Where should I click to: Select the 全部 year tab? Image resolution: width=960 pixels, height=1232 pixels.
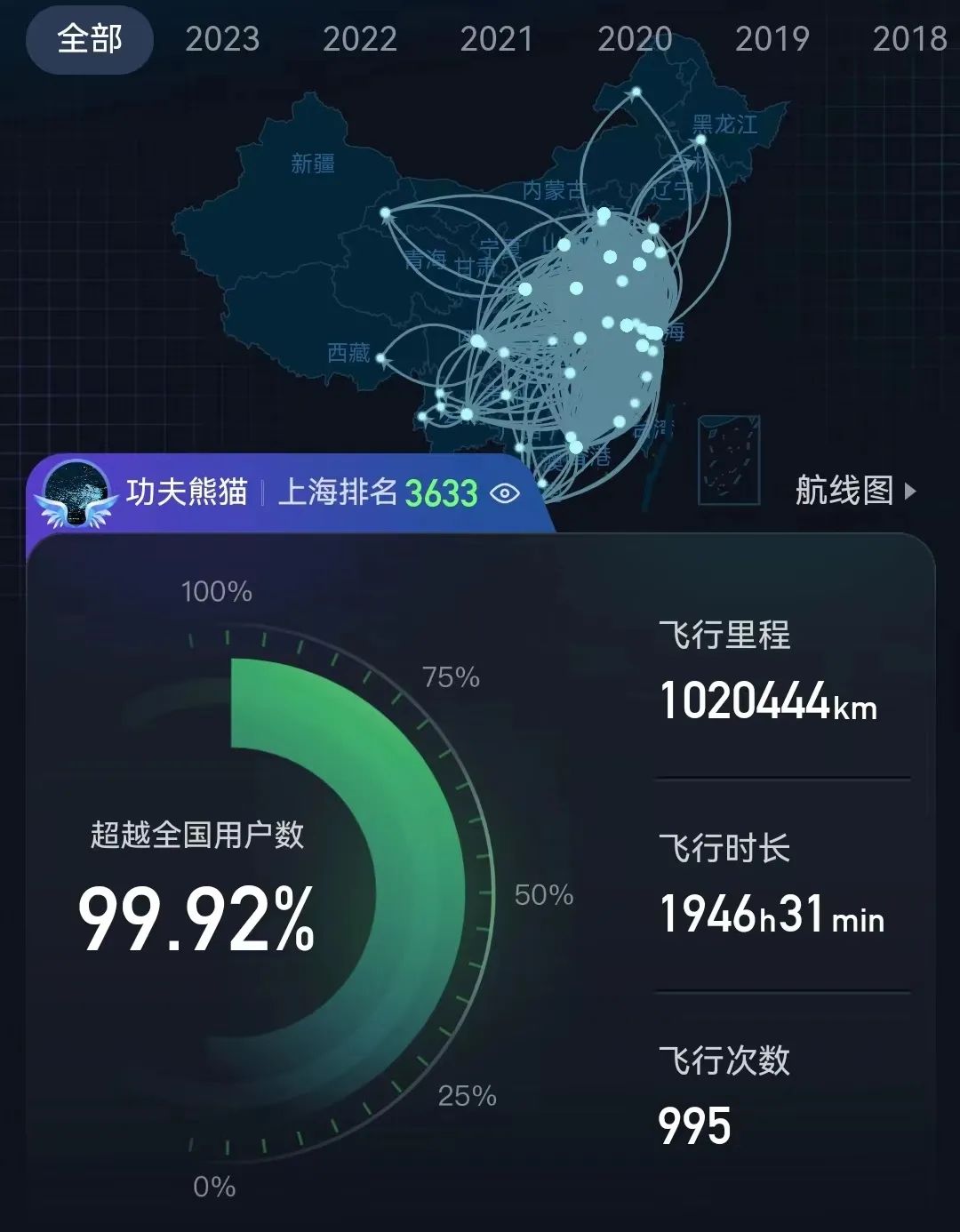(x=90, y=40)
